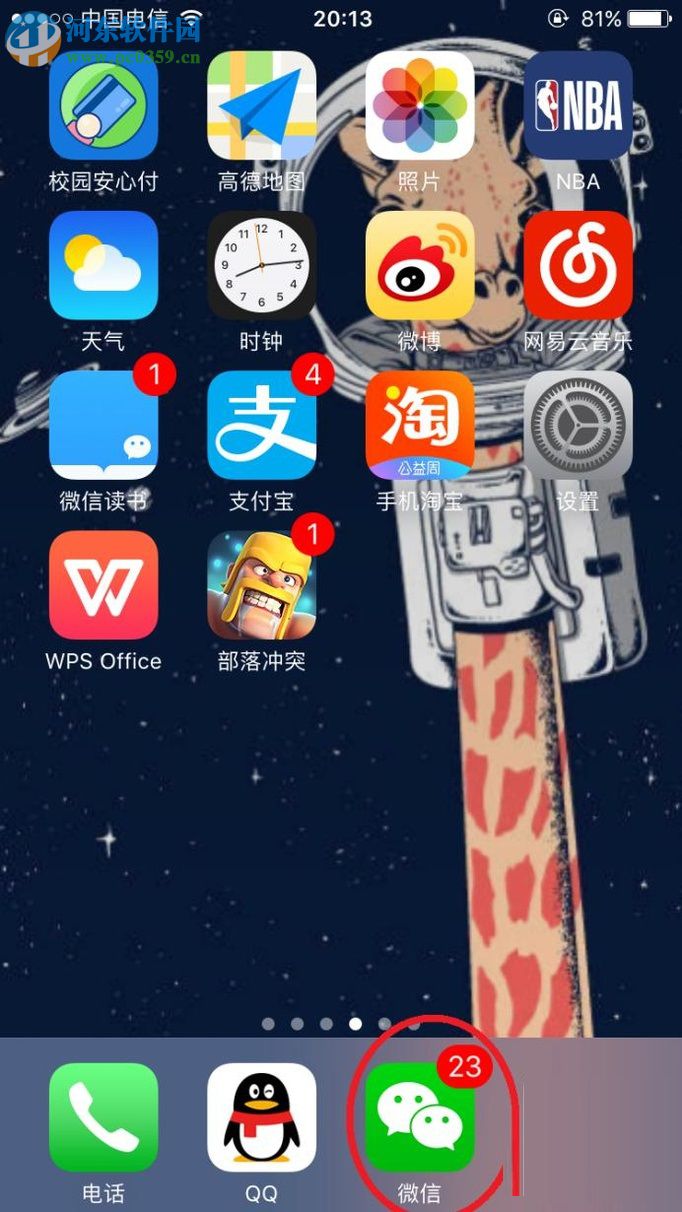This screenshot has width=682, height=1212.
Task: Launch 支付宝 Alipay app
Action: 261,425
